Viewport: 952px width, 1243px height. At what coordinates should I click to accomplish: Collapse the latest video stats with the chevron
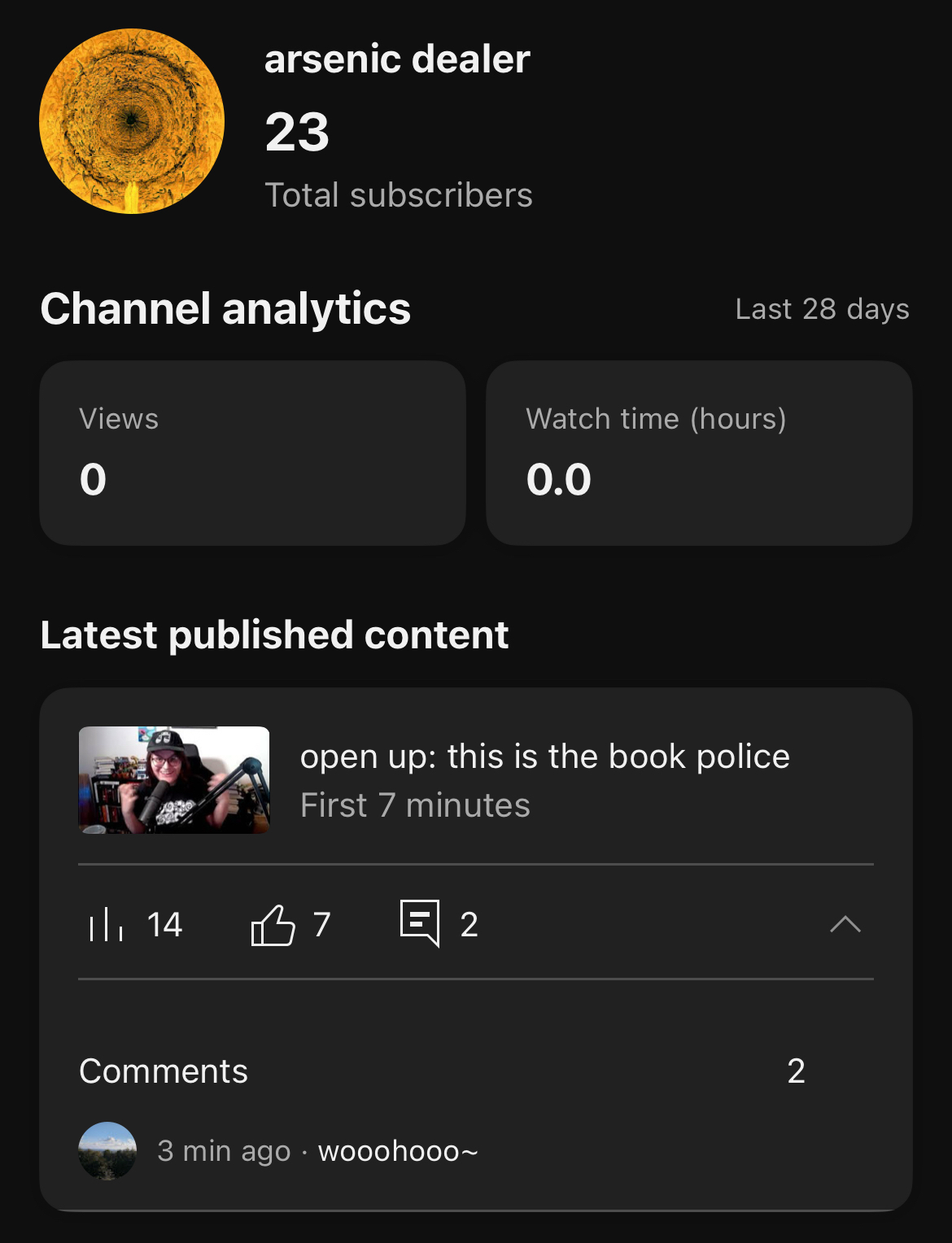[845, 924]
